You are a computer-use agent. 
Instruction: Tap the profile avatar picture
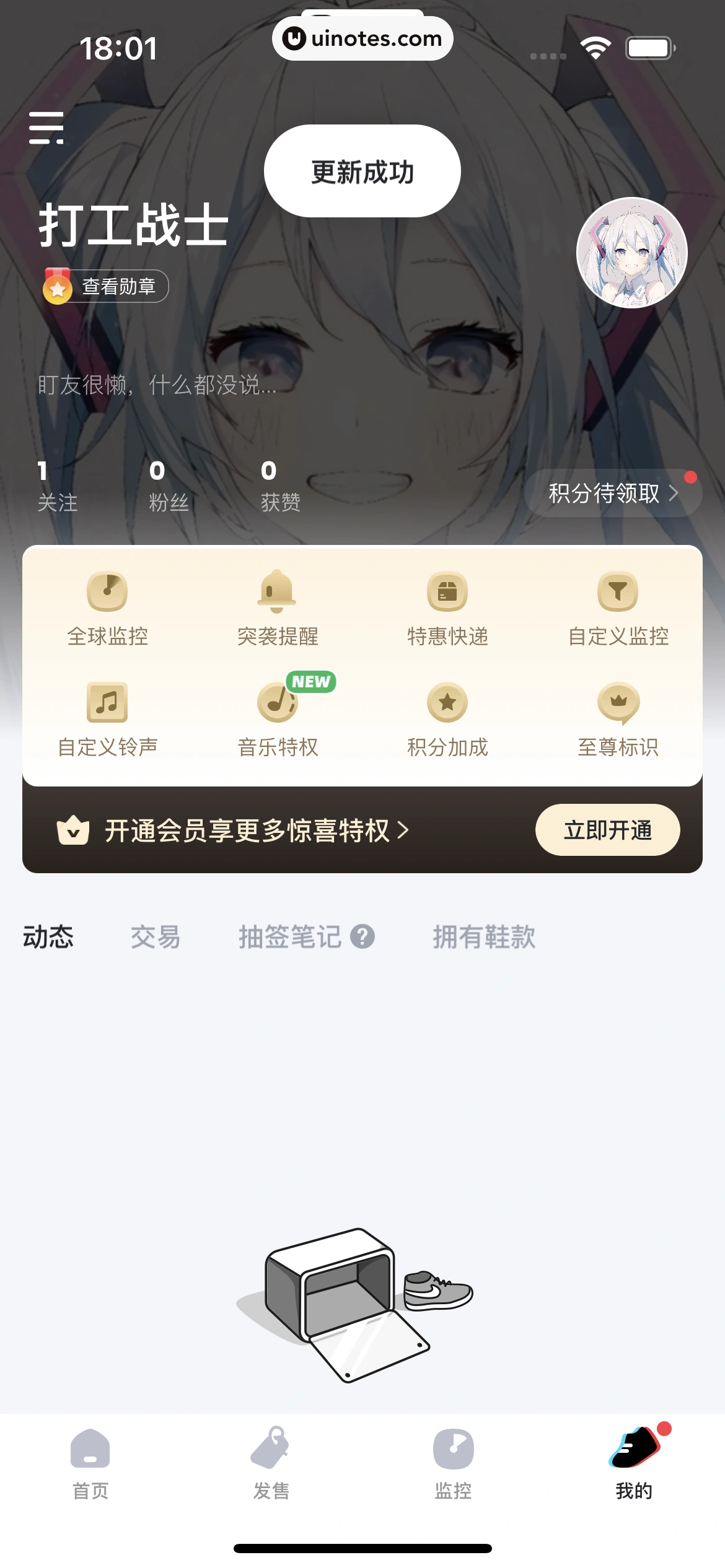(631, 253)
